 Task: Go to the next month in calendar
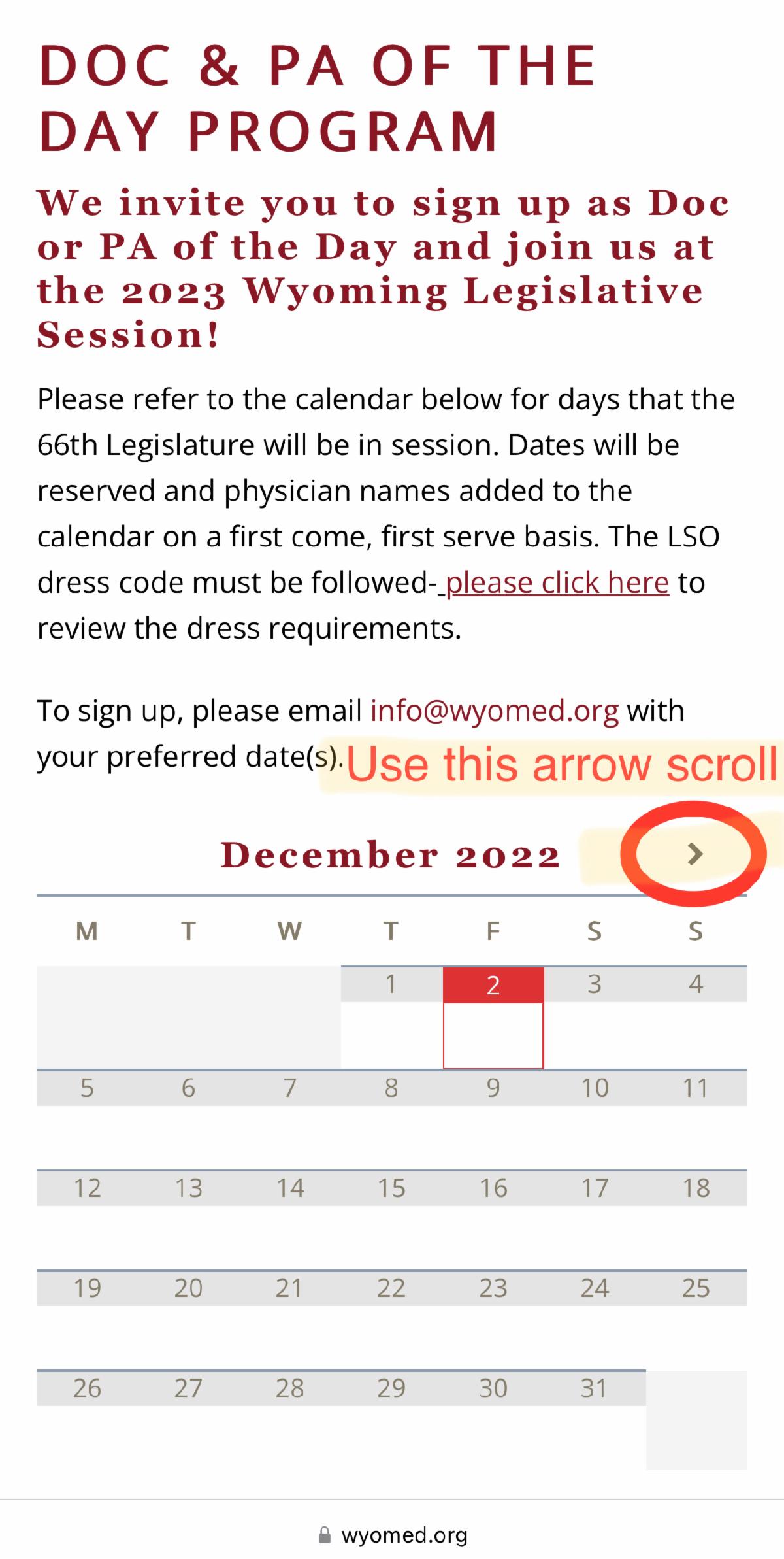[x=695, y=854]
